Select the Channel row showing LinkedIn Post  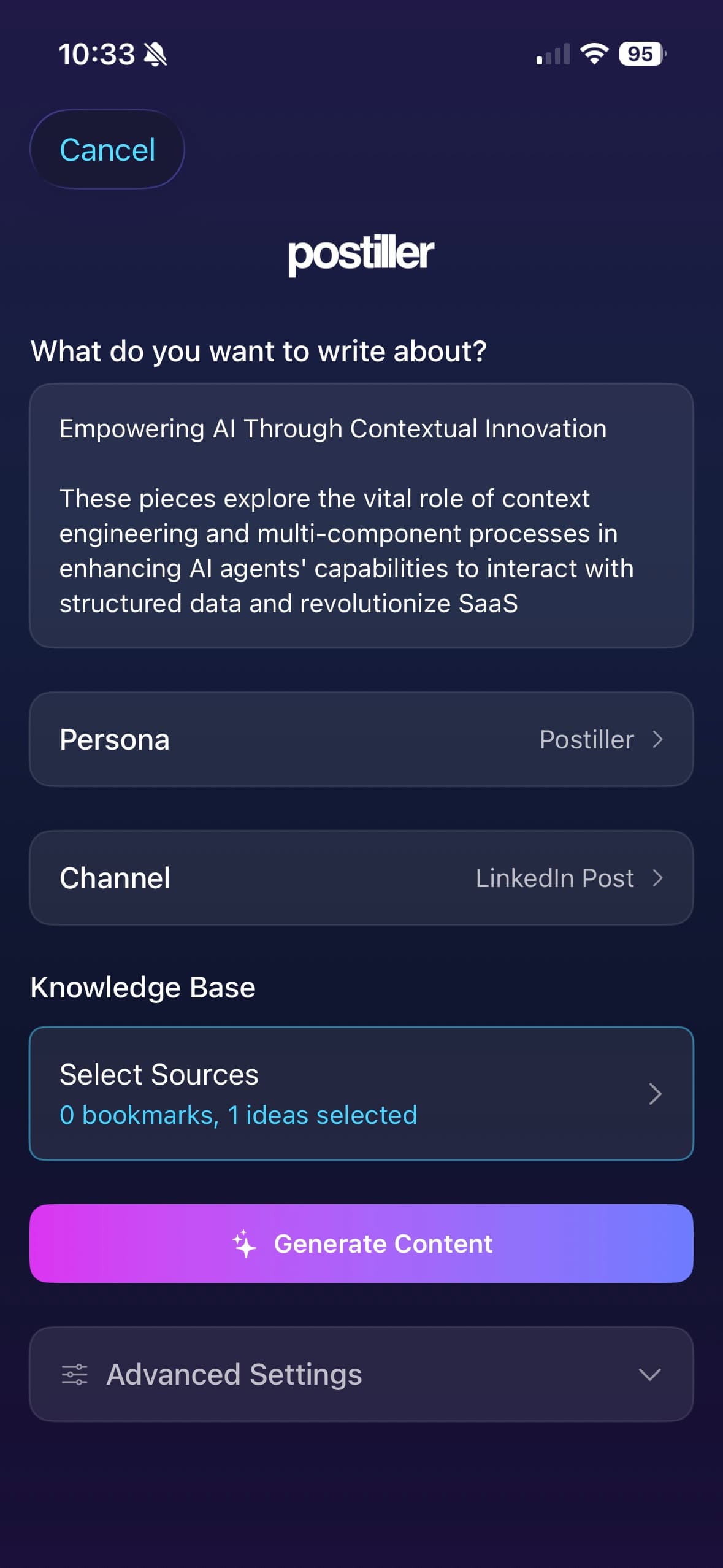[x=361, y=878]
